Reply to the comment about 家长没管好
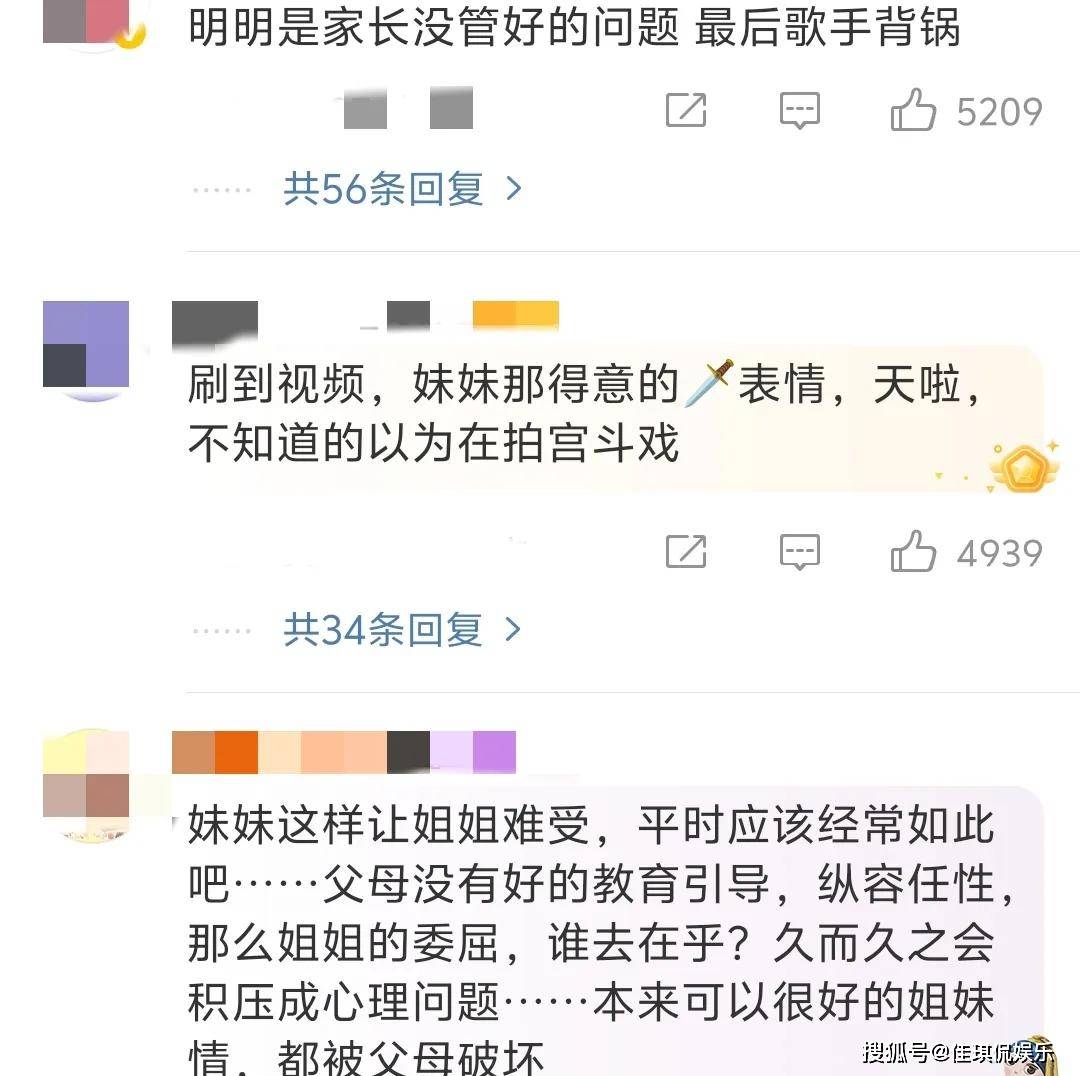Image resolution: width=1080 pixels, height=1076 pixels. pos(799,111)
